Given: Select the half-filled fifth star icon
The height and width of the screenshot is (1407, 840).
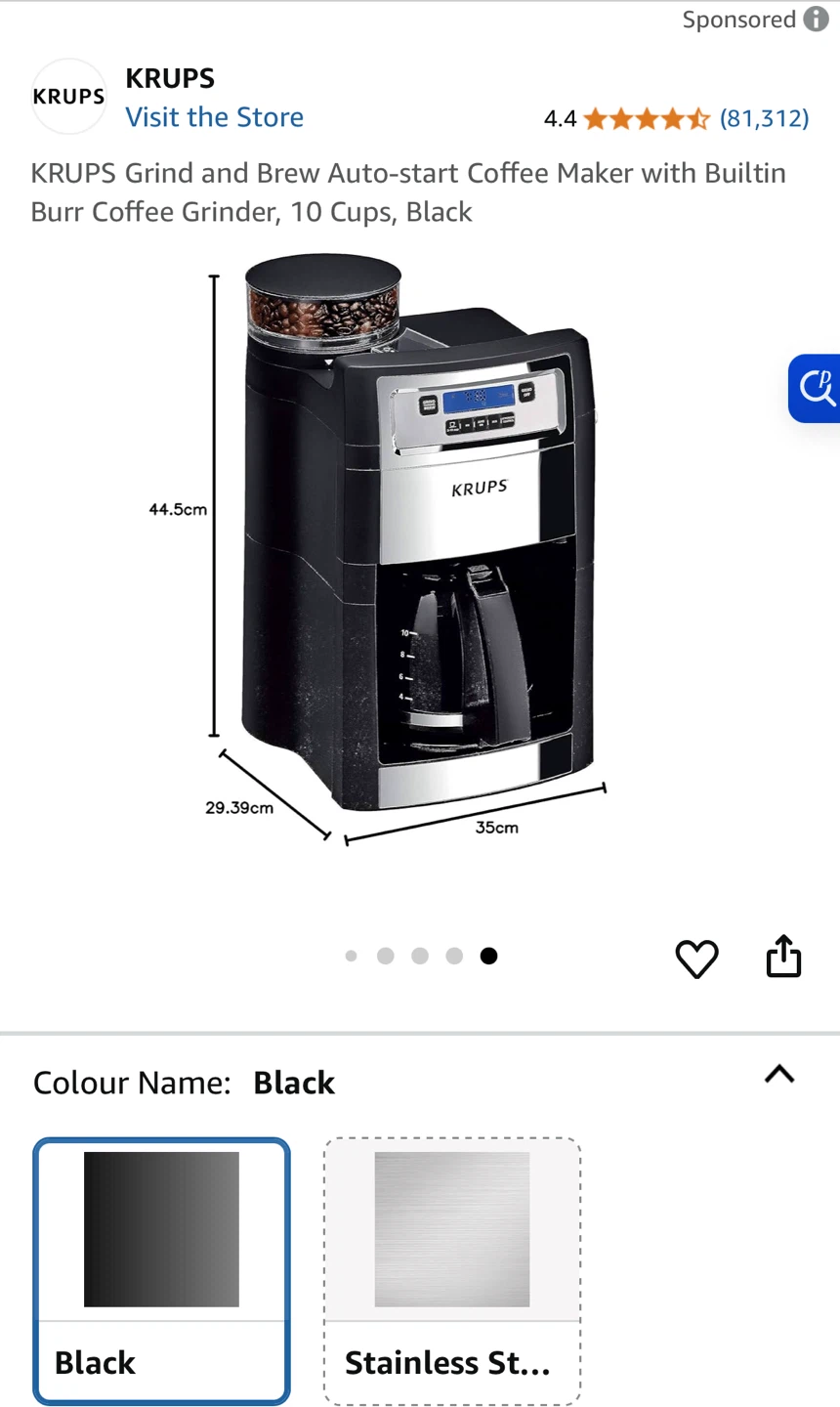Looking at the screenshot, I should click(x=700, y=118).
